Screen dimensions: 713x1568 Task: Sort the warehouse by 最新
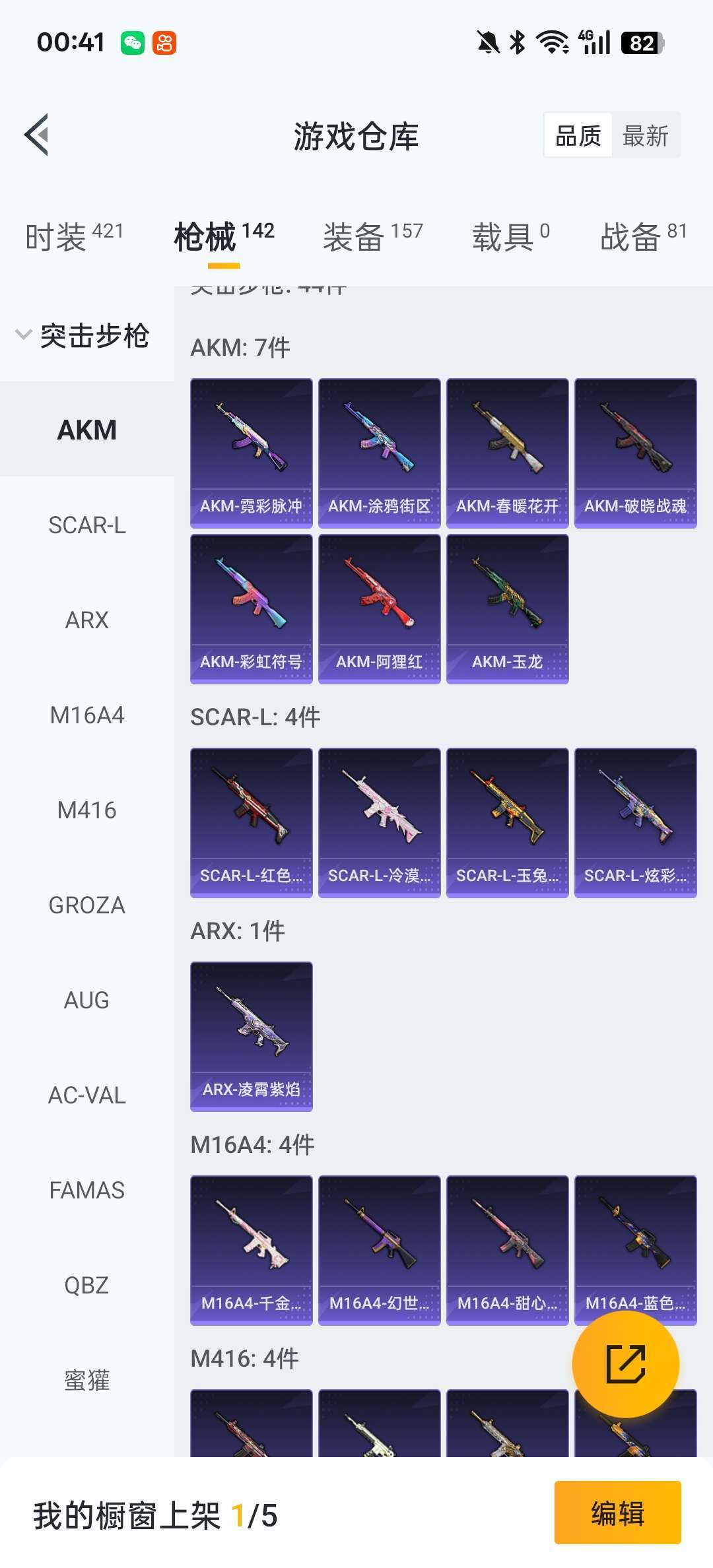point(645,136)
